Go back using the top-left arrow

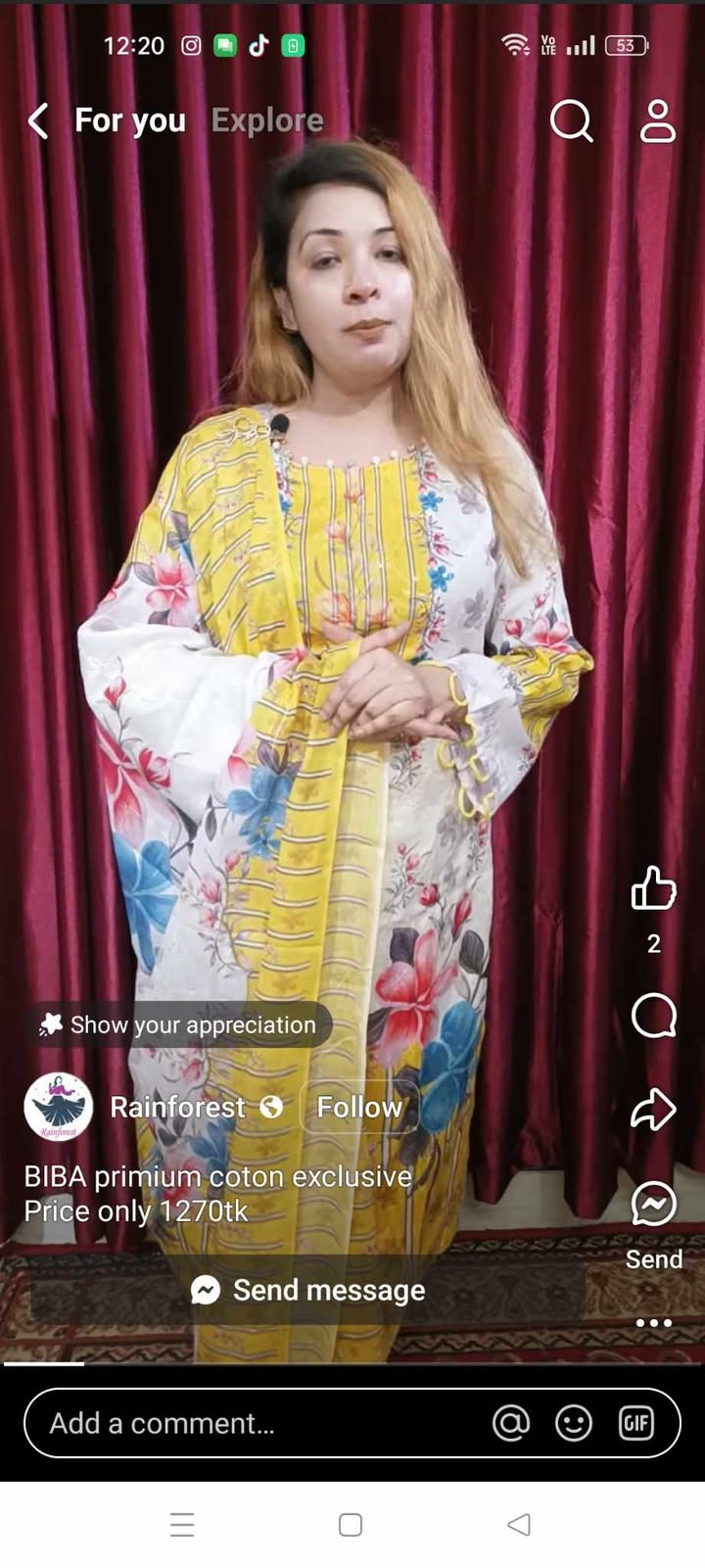[x=38, y=121]
